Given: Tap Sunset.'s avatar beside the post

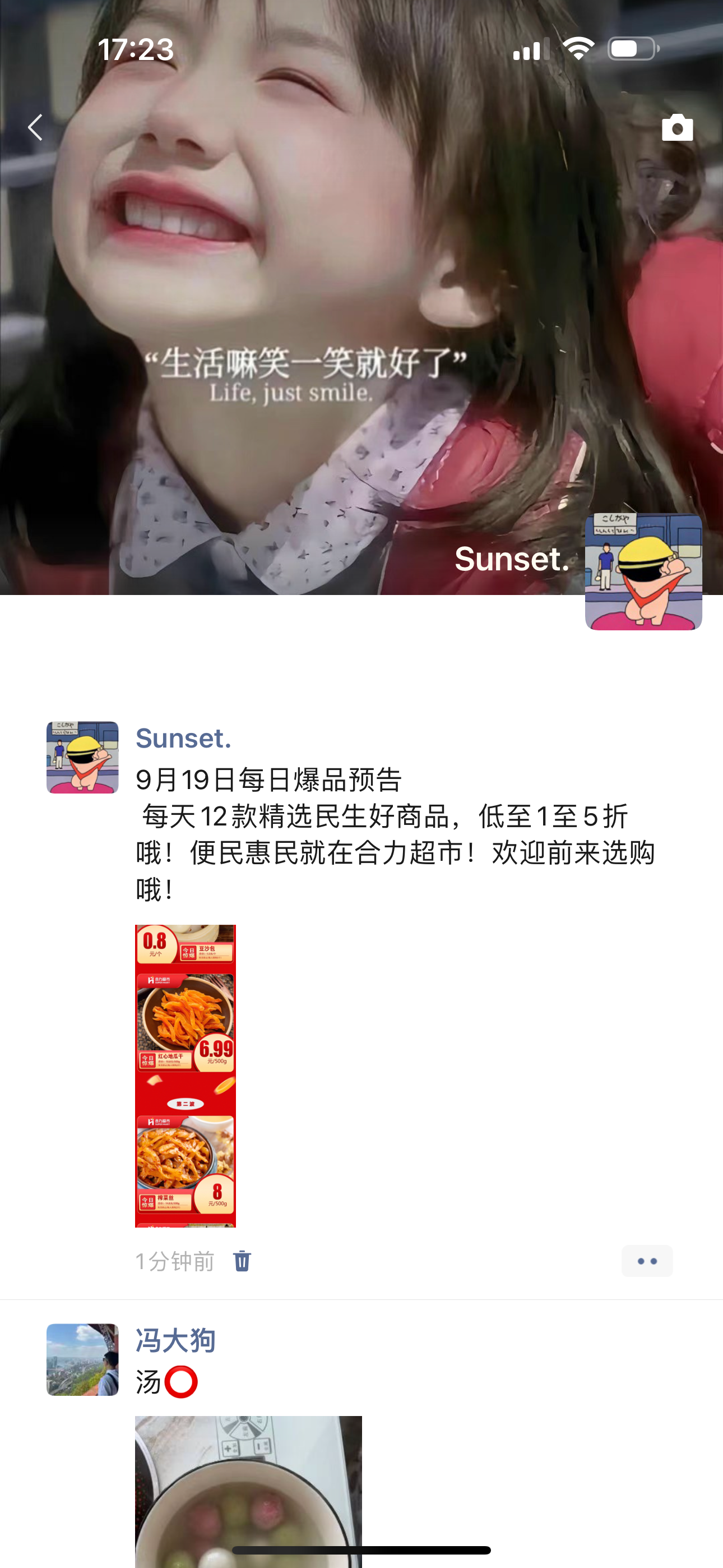Looking at the screenshot, I should (82, 757).
